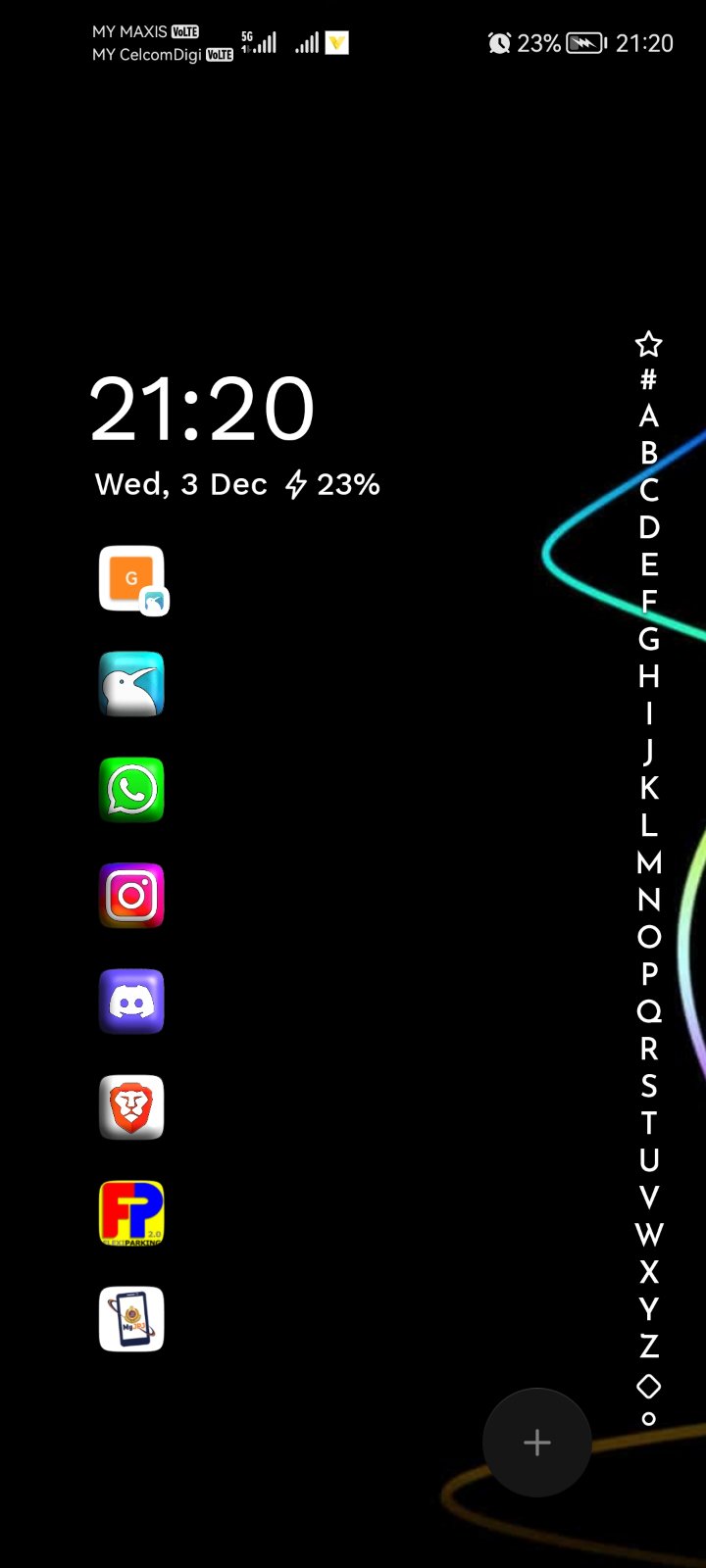Jump to apps starting with W

click(x=648, y=1235)
